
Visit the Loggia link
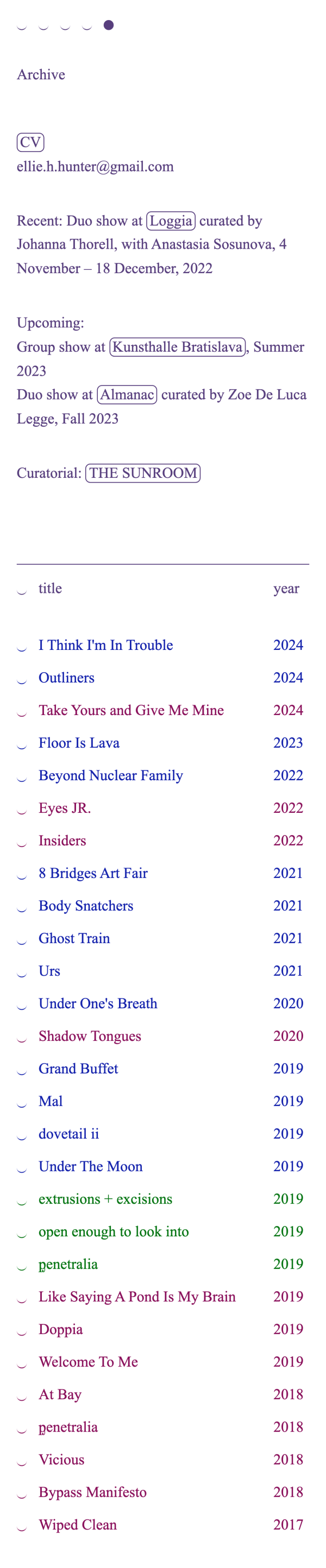click(x=171, y=221)
